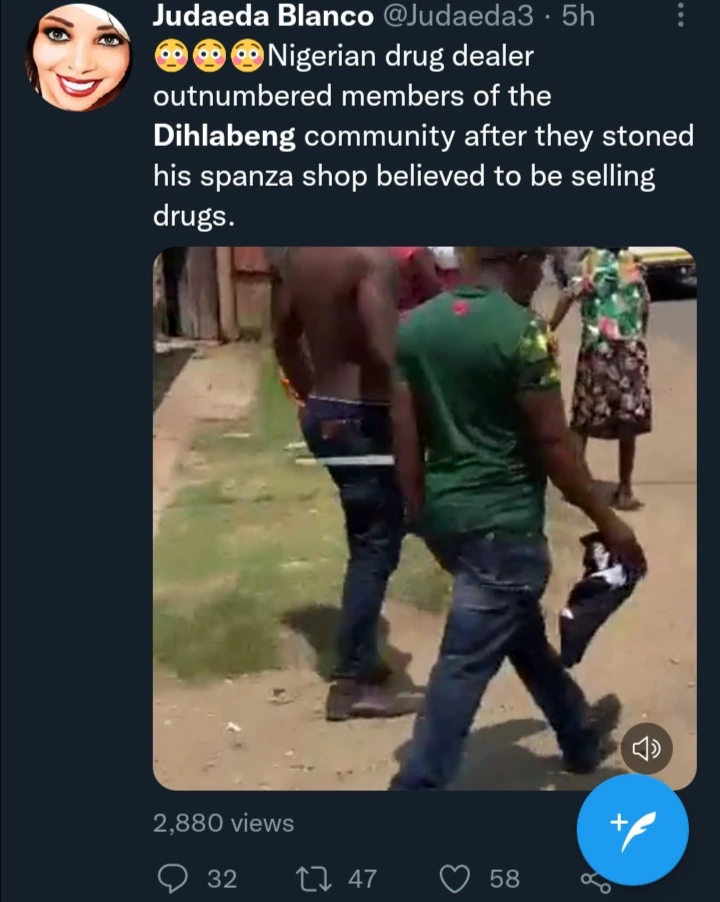This screenshot has height=902, width=720.
Task: Like the tweet with 58 likes
Action: (x=456, y=879)
